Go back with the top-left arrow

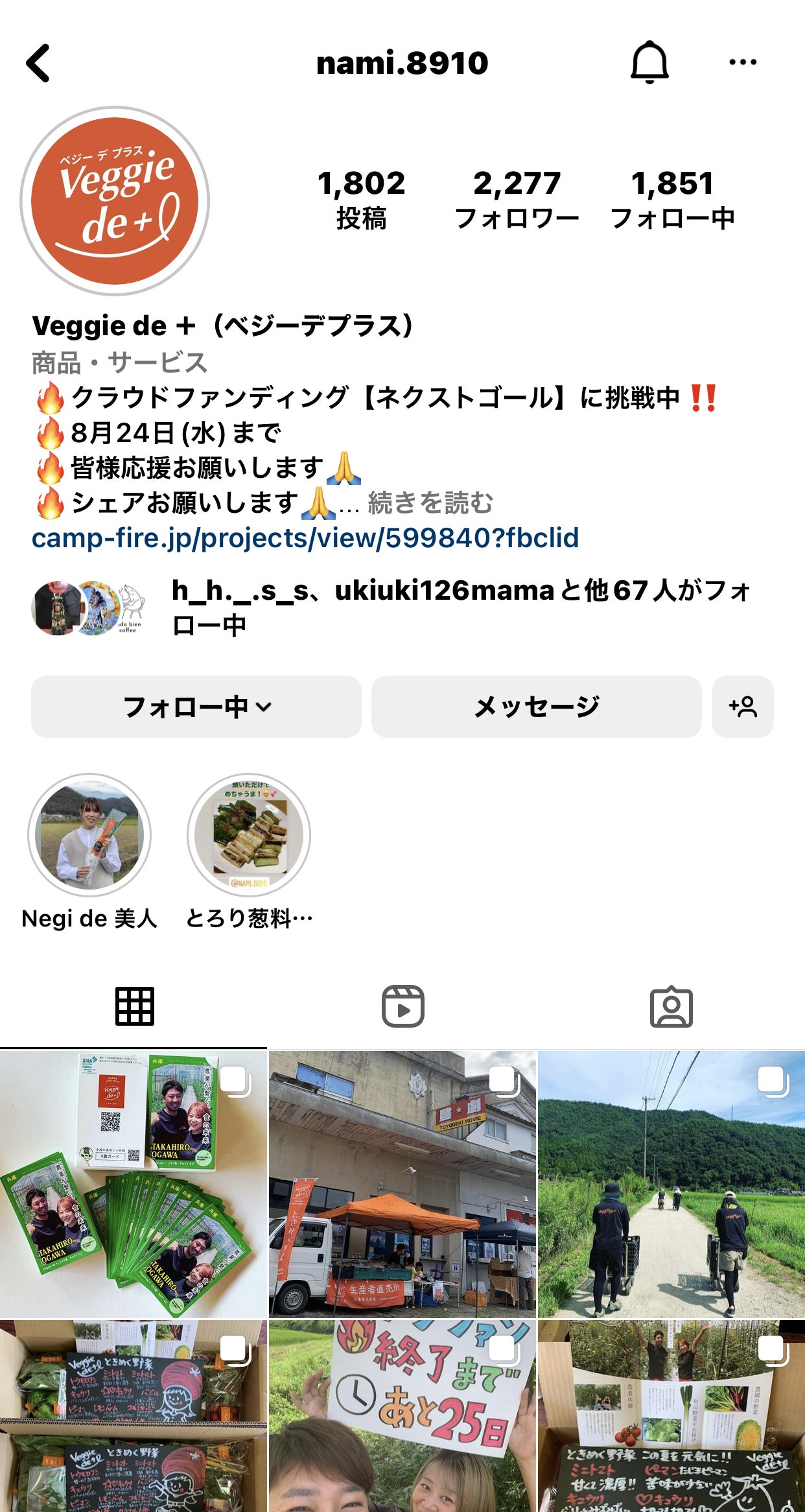point(39,63)
